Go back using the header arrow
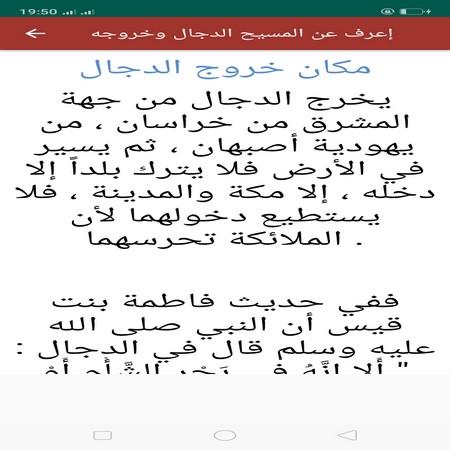Viewport: 450px width, 450px height. point(35,33)
